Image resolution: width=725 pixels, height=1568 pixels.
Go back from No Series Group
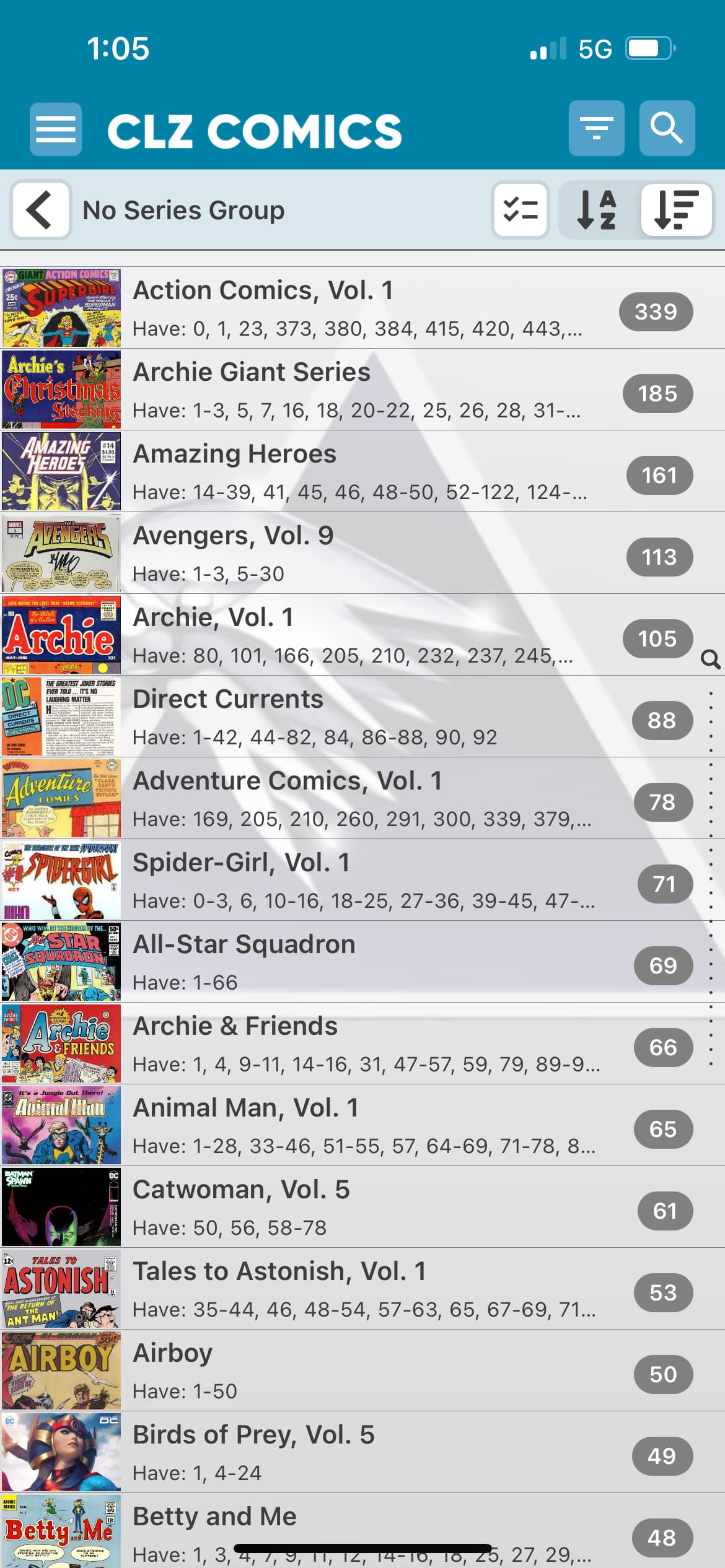(40, 210)
